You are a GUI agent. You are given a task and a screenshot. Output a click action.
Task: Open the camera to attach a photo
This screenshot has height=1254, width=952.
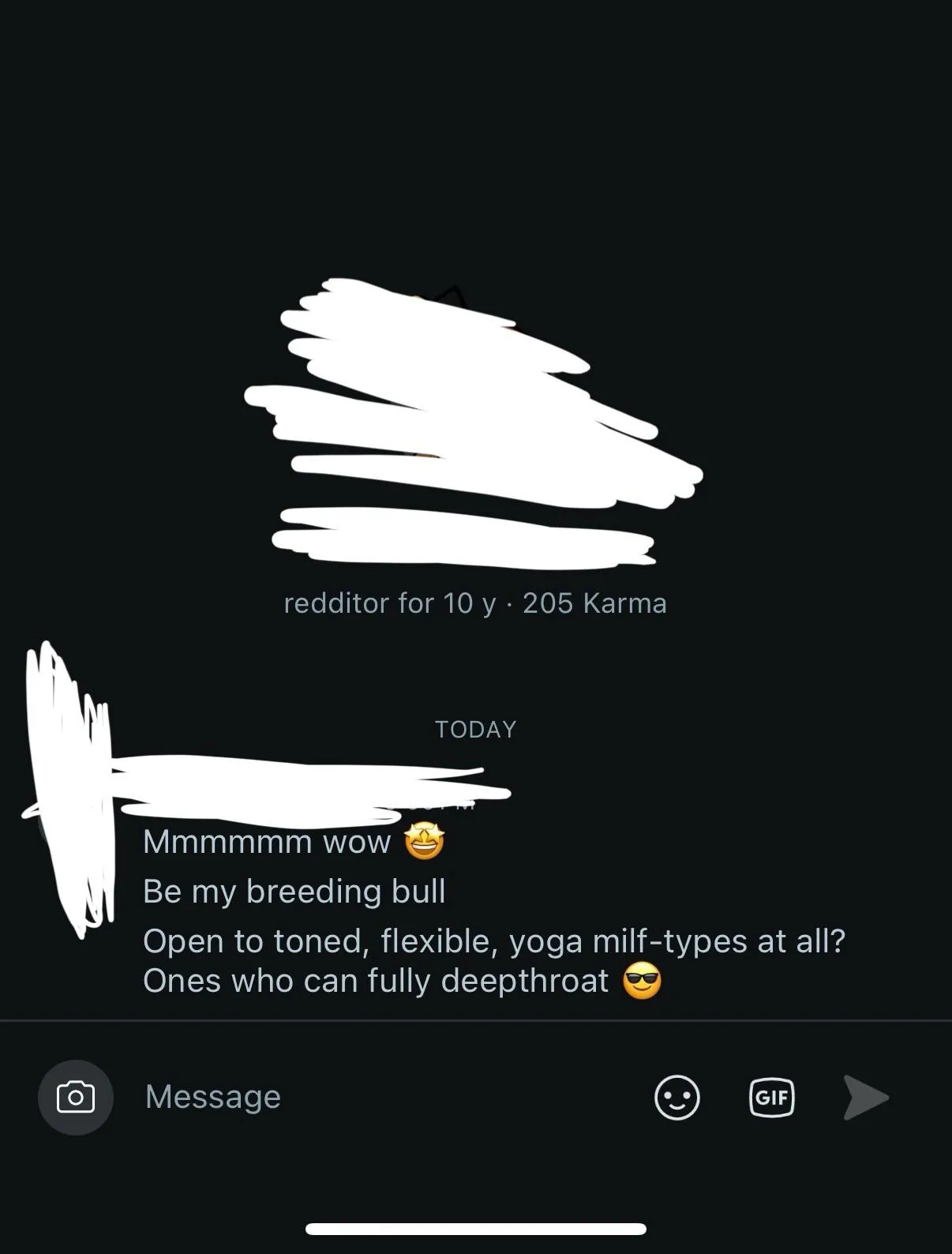click(x=76, y=1098)
